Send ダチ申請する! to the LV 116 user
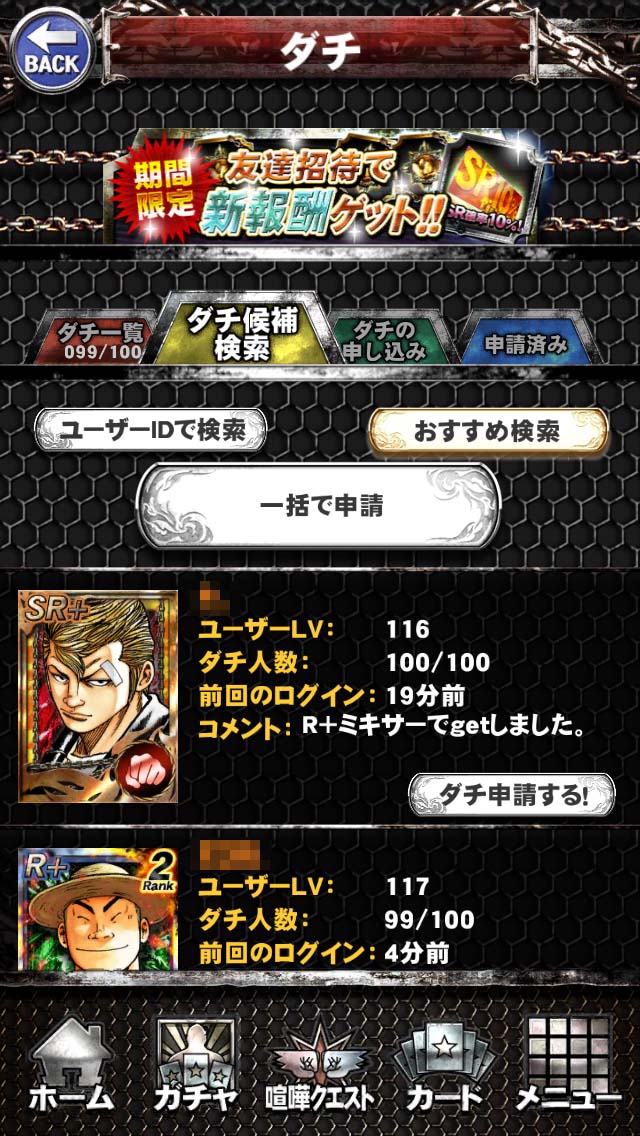The height and width of the screenshot is (1136, 640). click(x=511, y=794)
